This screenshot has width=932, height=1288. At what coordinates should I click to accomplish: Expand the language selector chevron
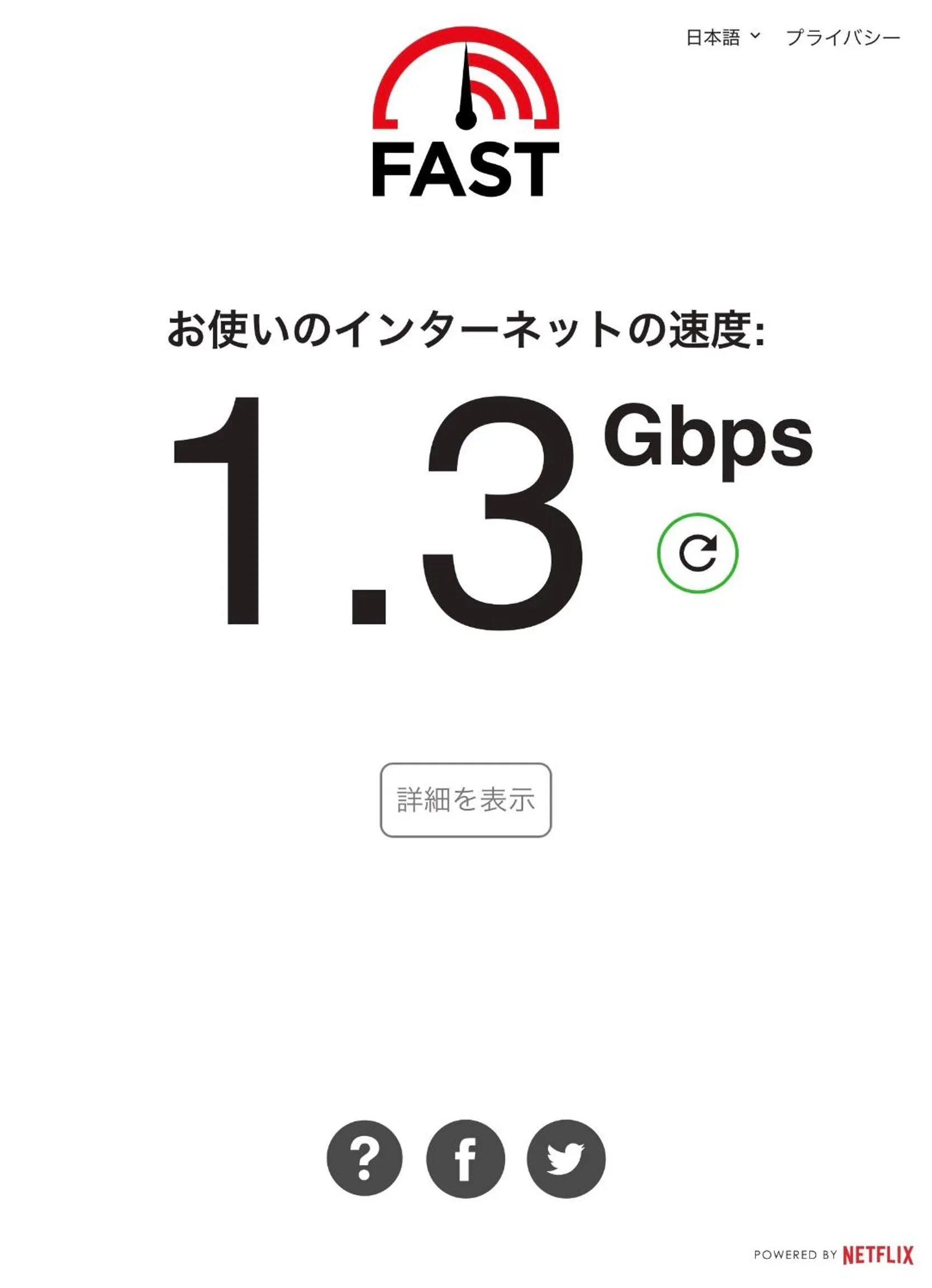coord(756,39)
